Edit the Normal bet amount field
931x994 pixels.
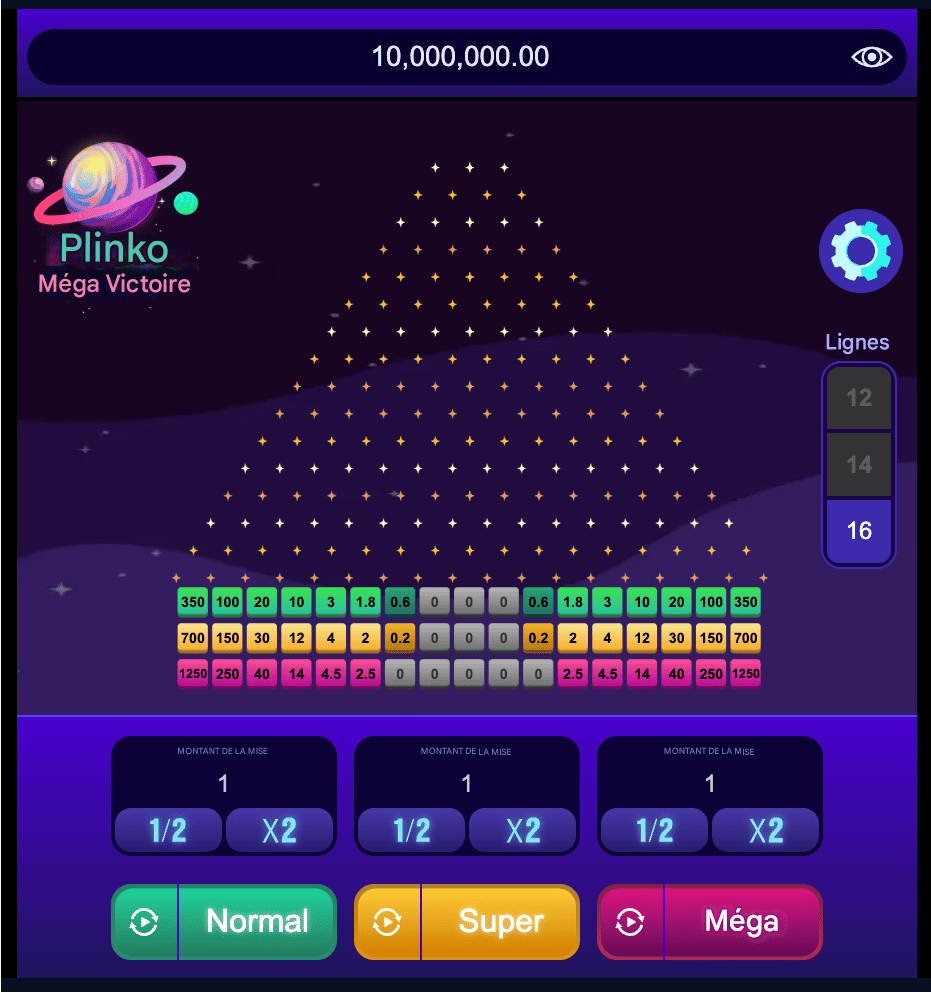[x=224, y=783]
